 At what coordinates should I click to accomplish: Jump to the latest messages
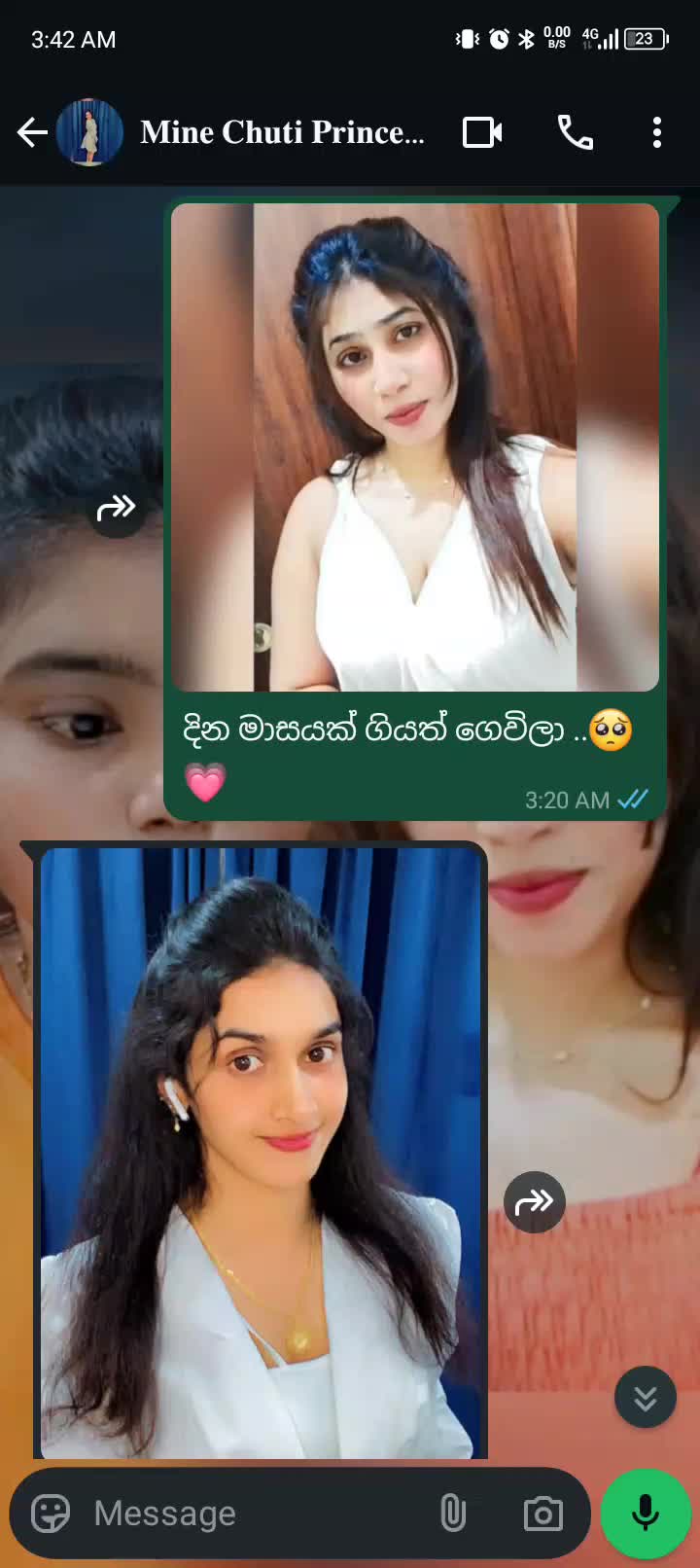pos(645,1398)
